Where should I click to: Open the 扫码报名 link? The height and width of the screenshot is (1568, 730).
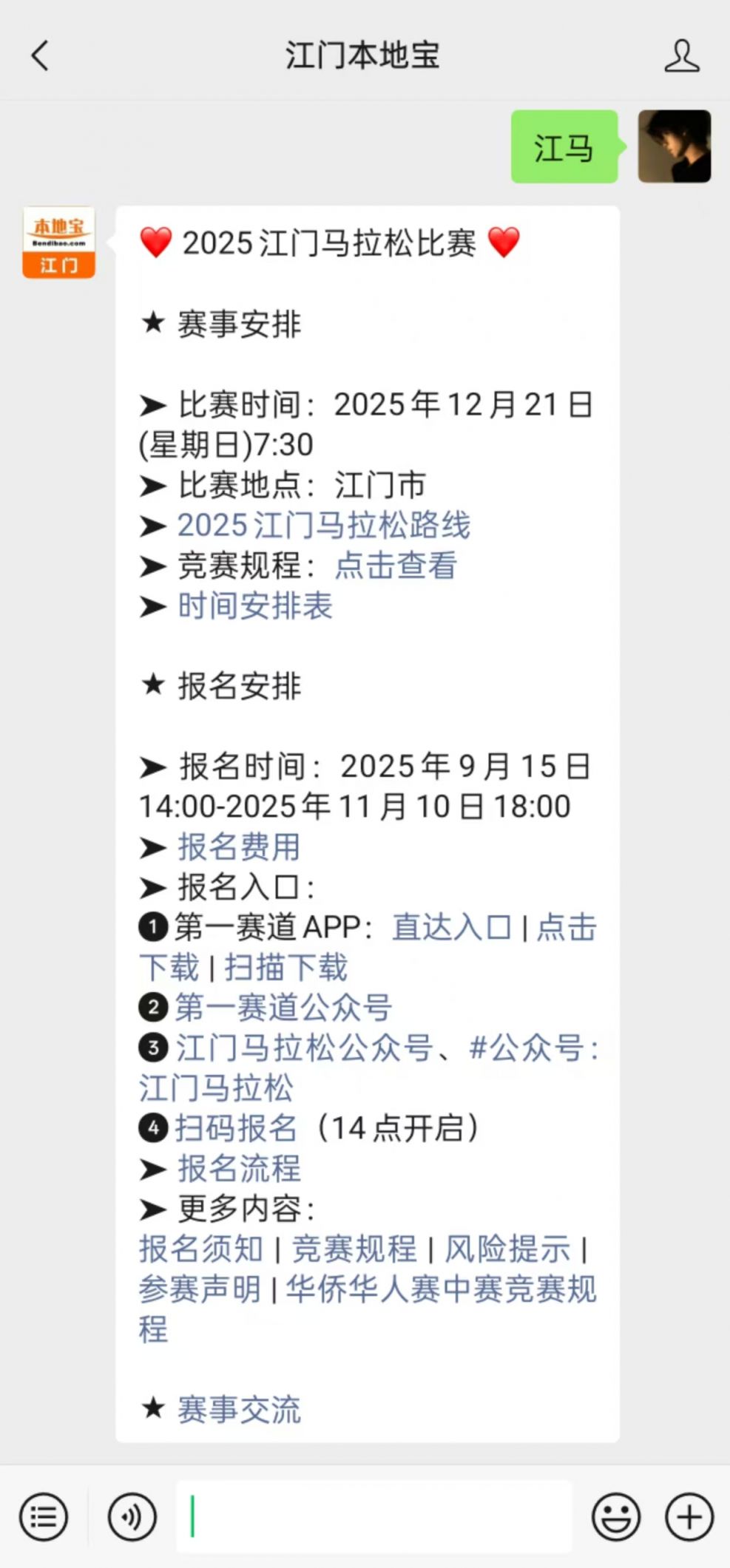pyautogui.click(x=236, y=1128)
